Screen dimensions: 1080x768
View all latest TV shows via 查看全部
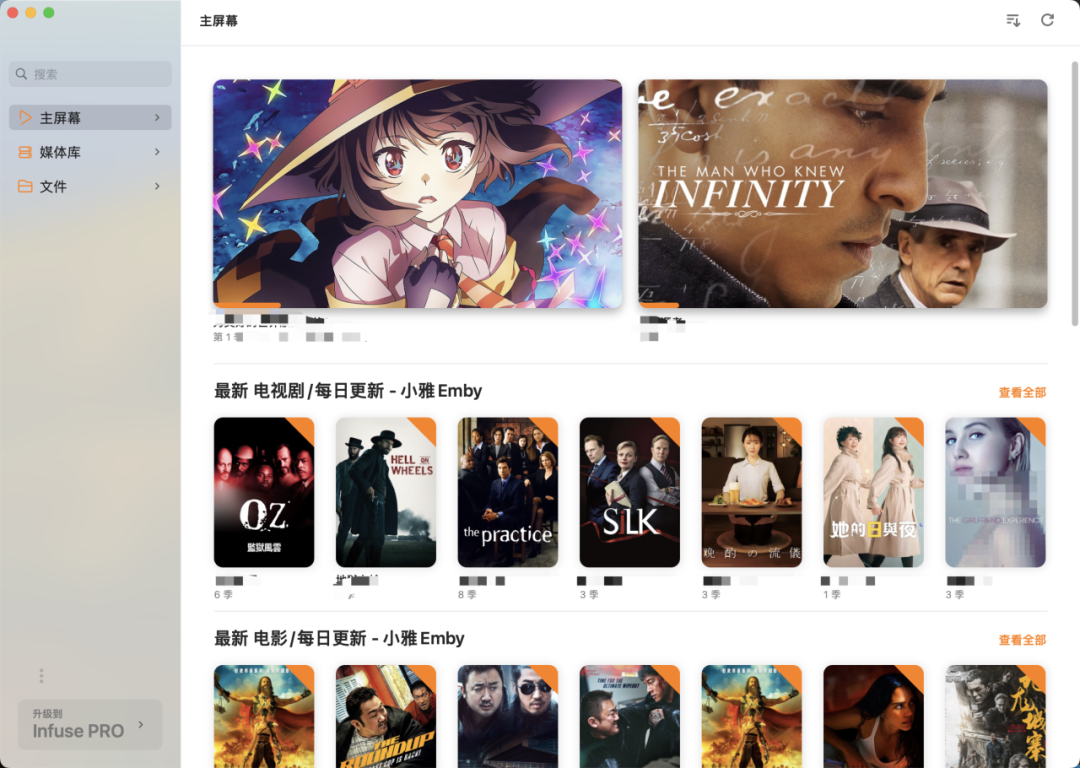pos(1021,392)
